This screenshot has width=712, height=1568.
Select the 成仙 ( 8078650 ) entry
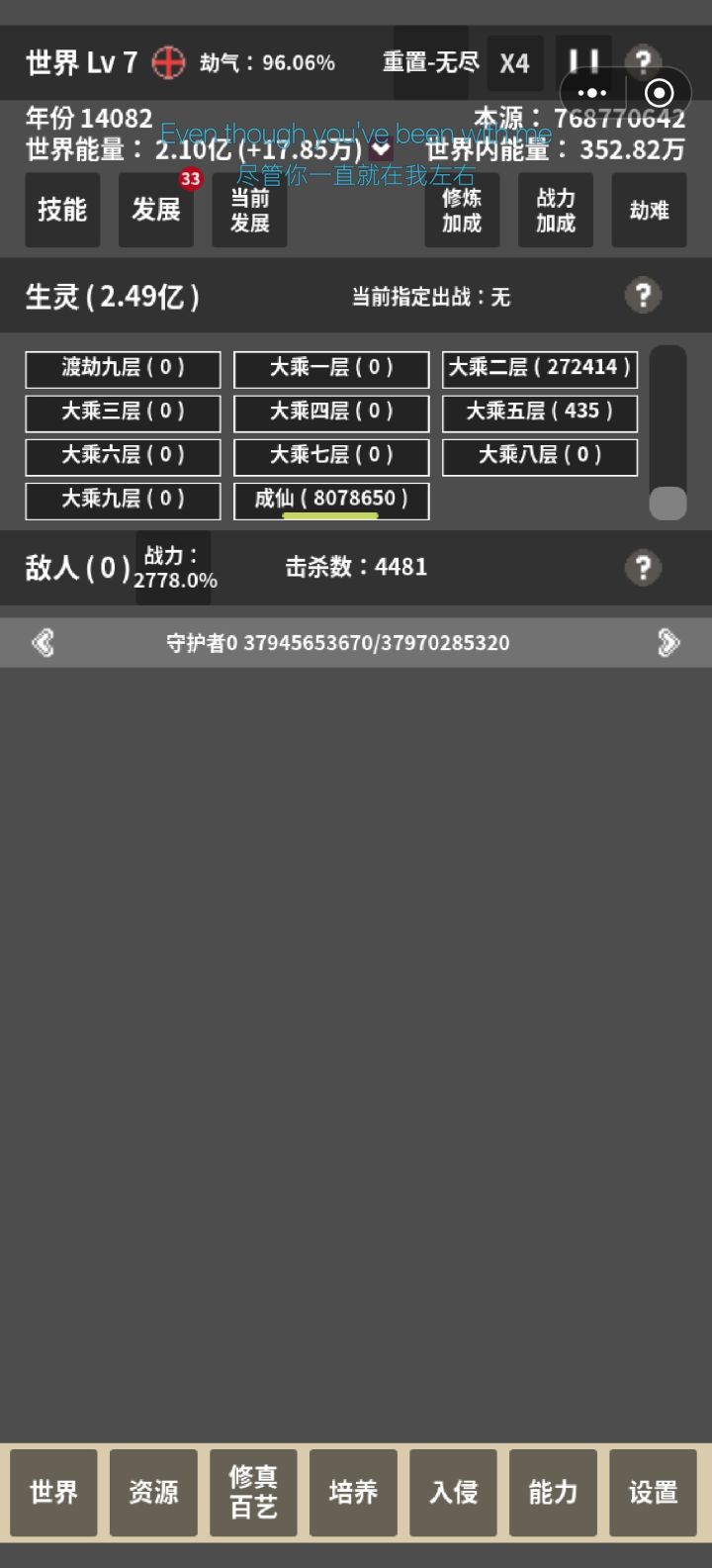(330, 501)
